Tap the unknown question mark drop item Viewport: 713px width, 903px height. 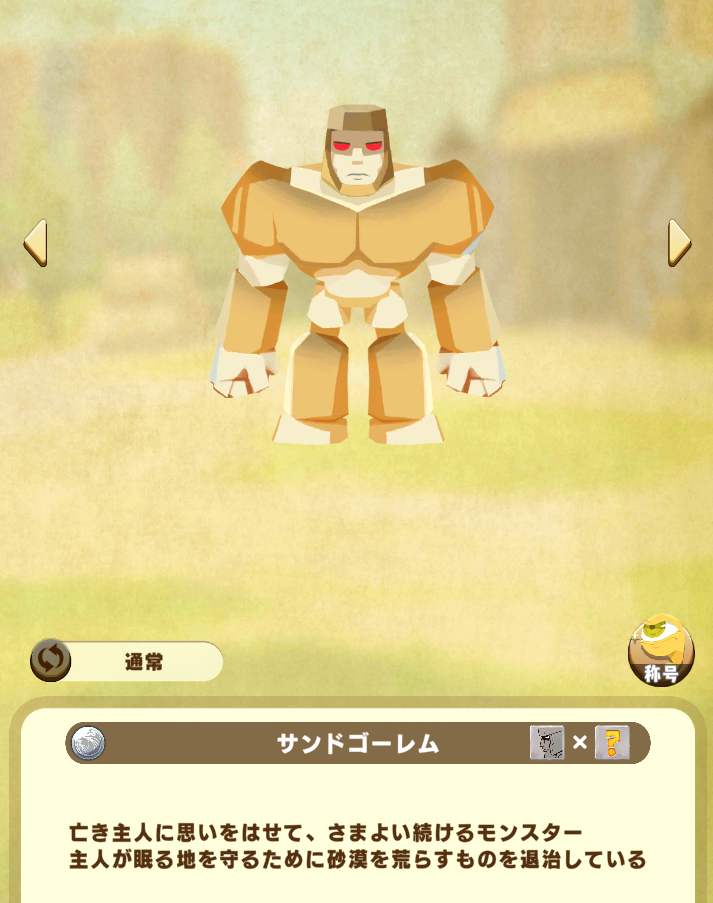(x=612, y=743)
